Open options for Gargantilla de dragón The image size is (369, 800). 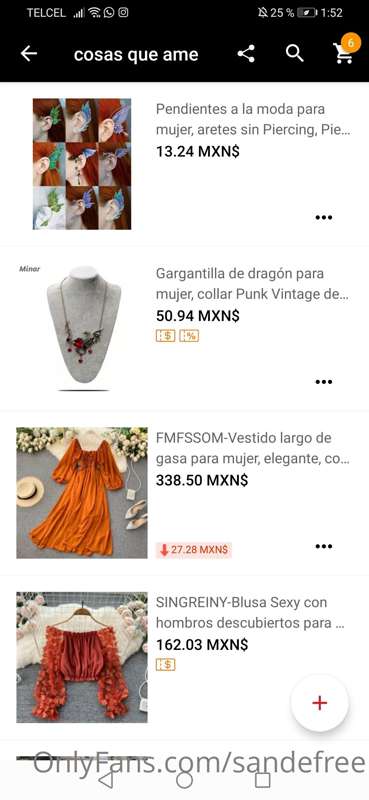[324, 382]
